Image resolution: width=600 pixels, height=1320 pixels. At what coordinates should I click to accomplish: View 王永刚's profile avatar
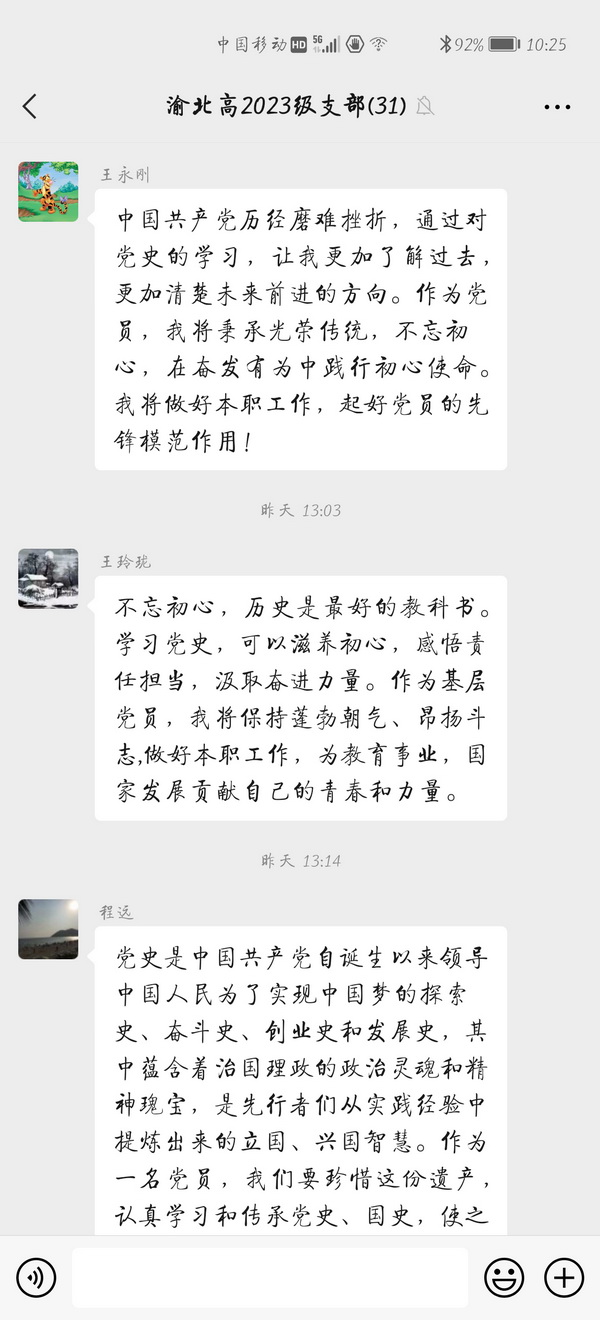pos(48,191)
